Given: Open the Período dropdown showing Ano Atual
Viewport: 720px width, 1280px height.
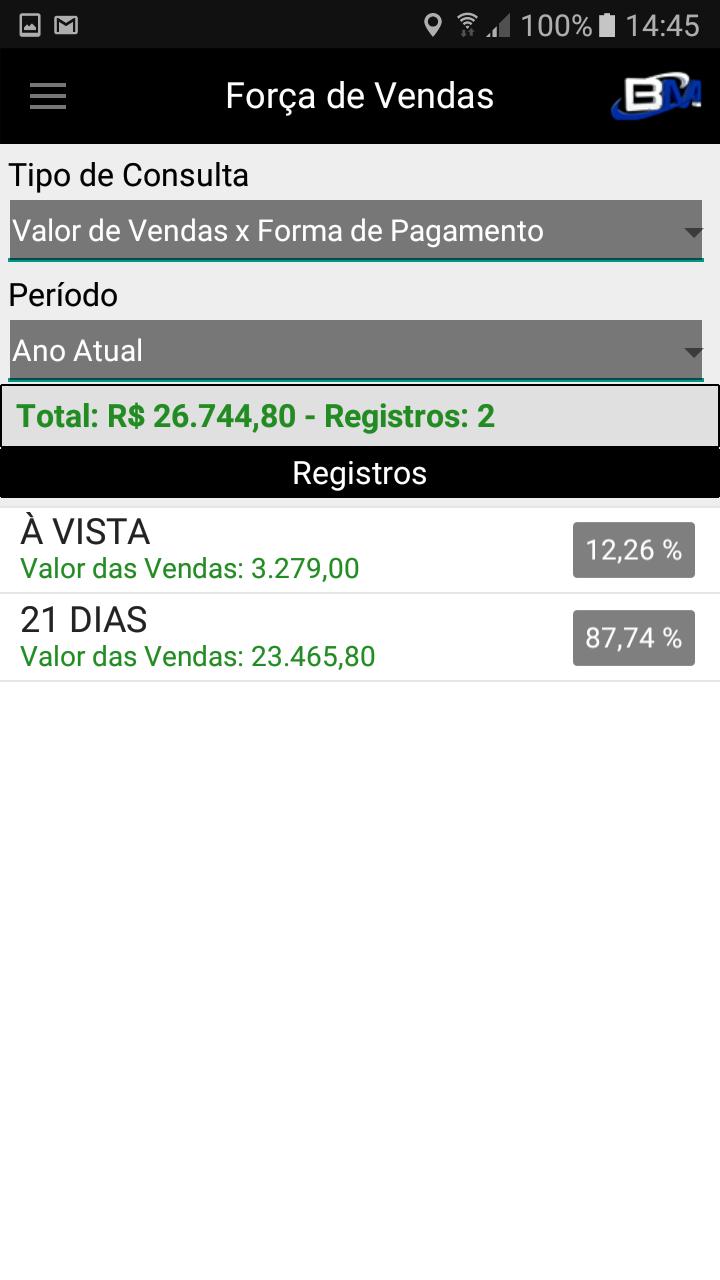Looking at the screenshot, I should click(356, 351).
